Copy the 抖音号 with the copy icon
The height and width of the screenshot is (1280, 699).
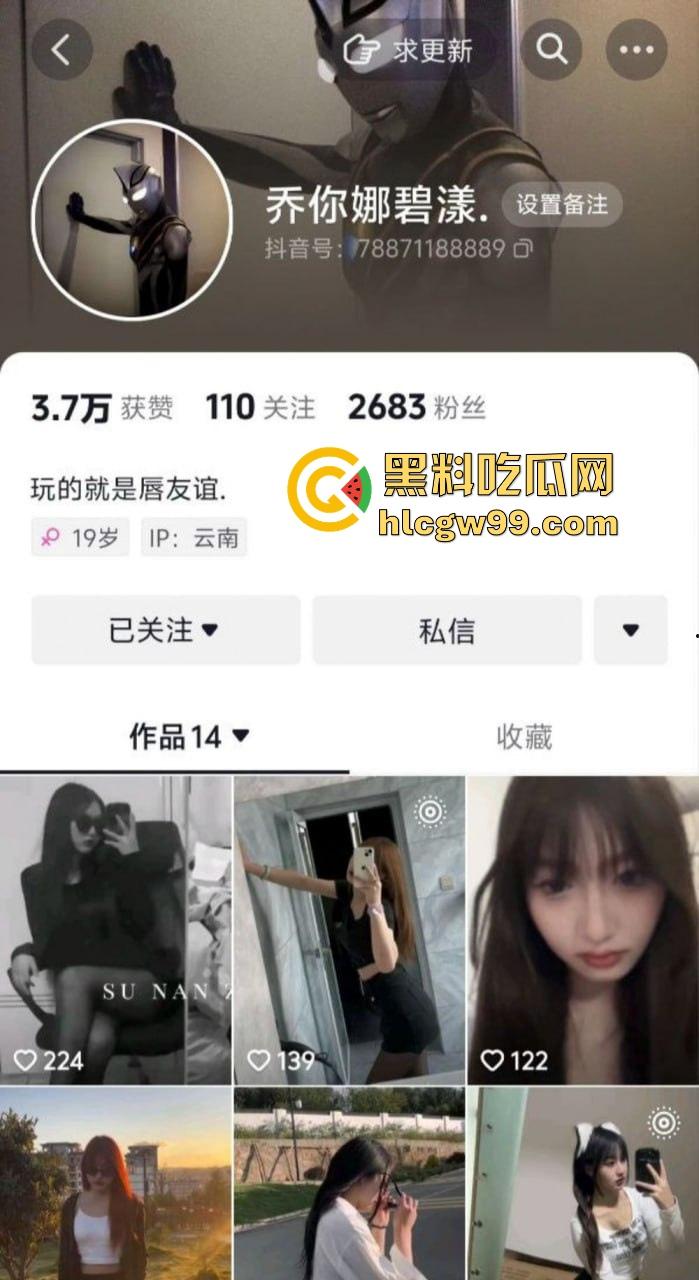[x=523, y=248]
